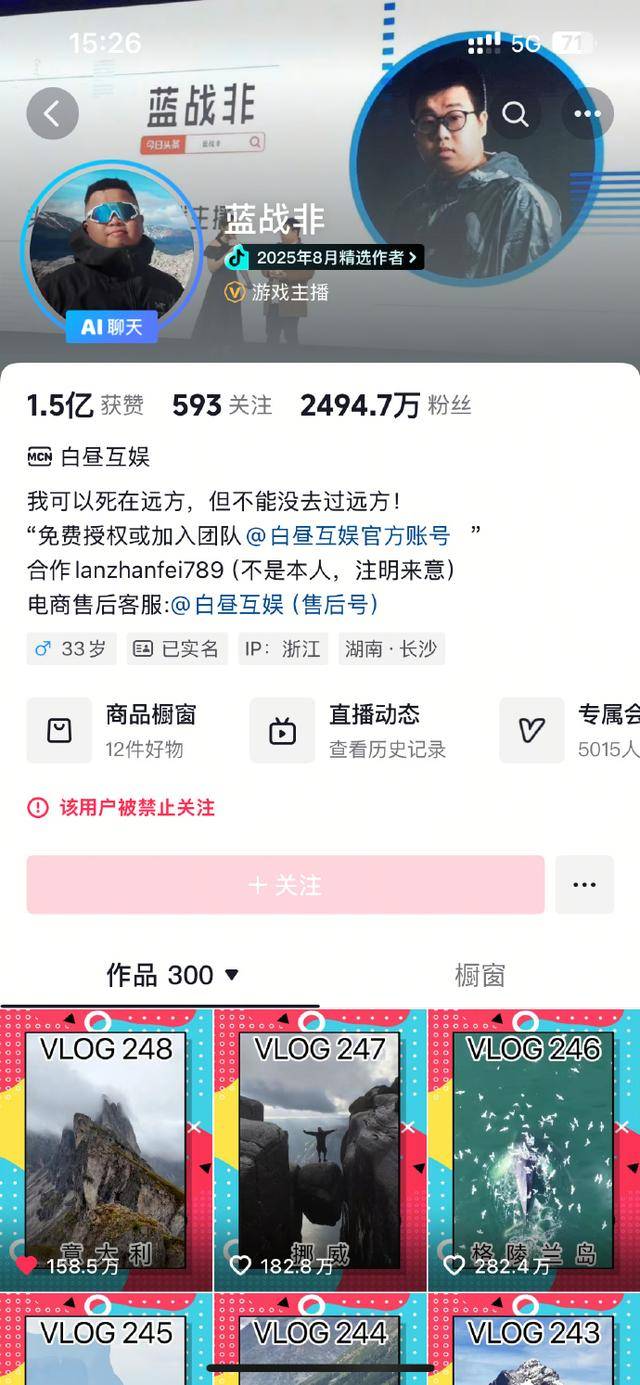The height and width of the screenshot is (1385, 640).
Task: Visit @白昼互娱官方账号 profile
Action: [348, 535]
